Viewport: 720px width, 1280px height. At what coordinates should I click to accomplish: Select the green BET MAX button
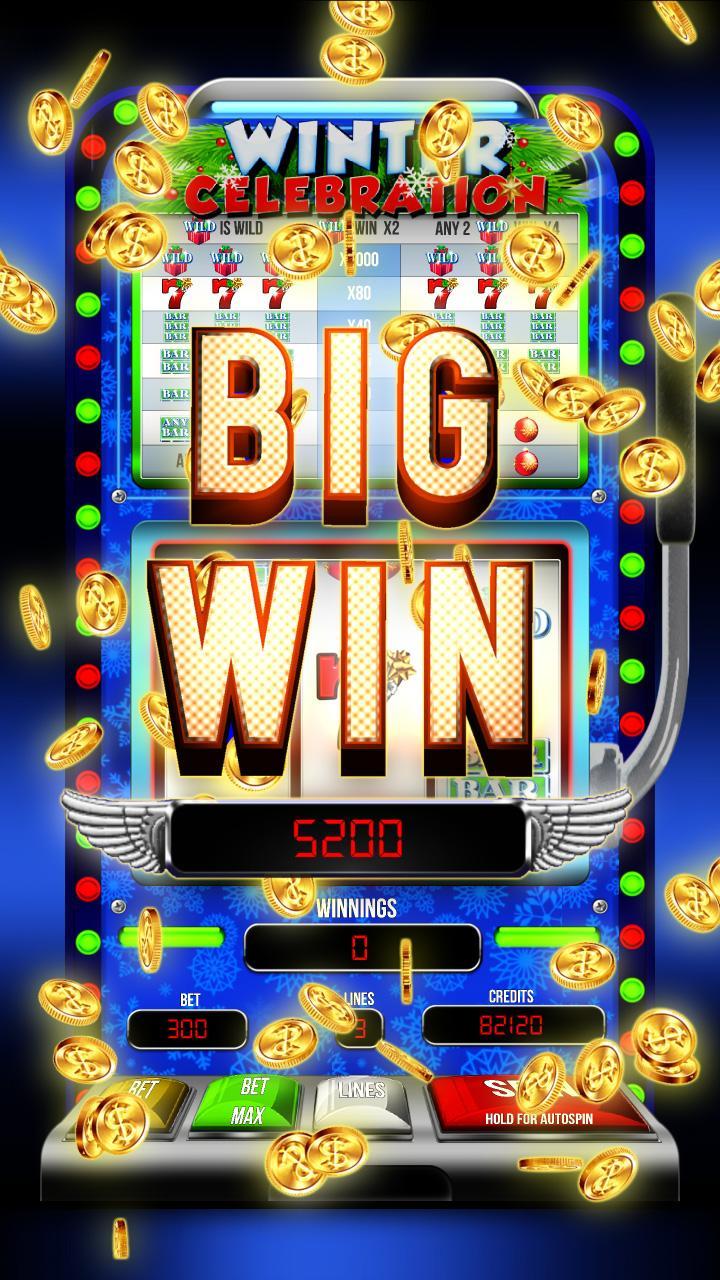(248, 1102)
